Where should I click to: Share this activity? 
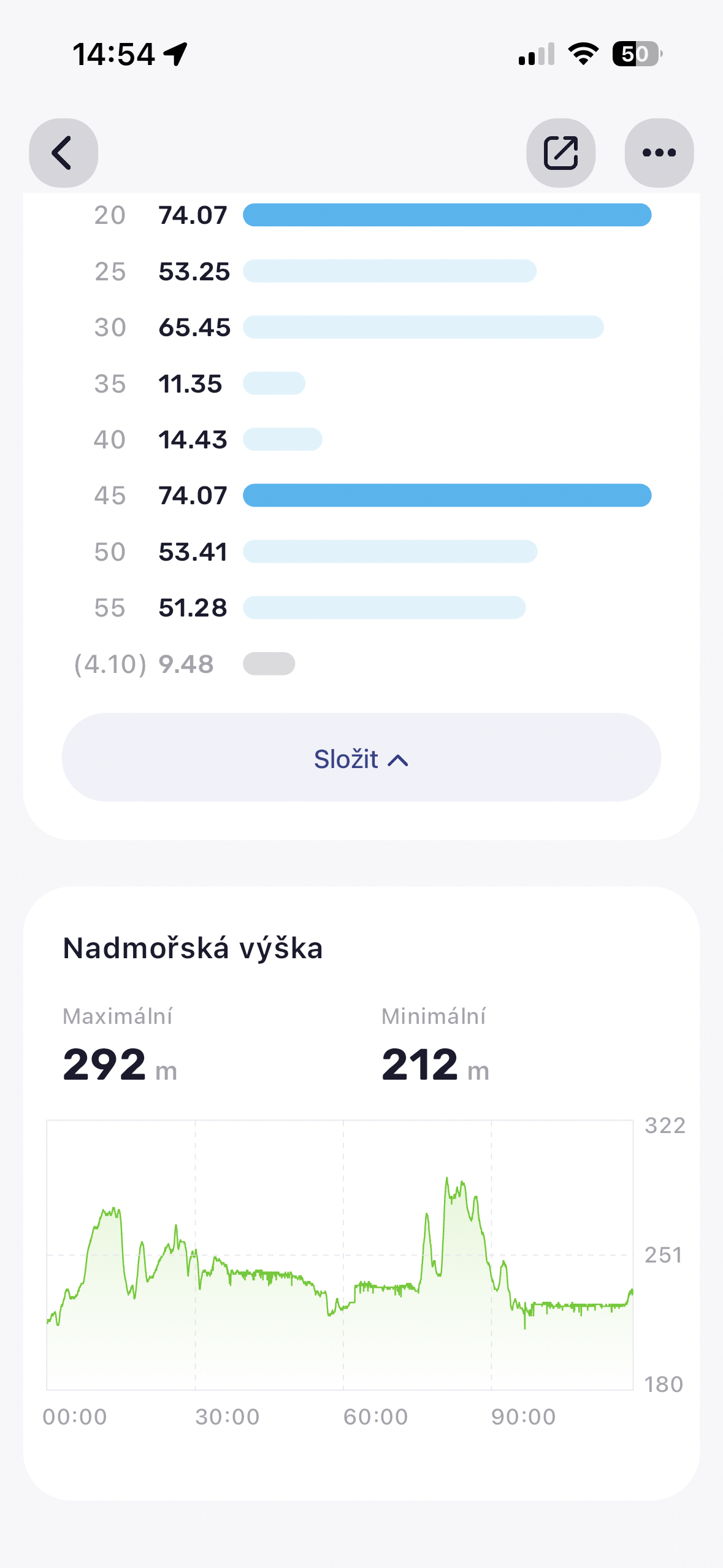click(x=560, y=153)
